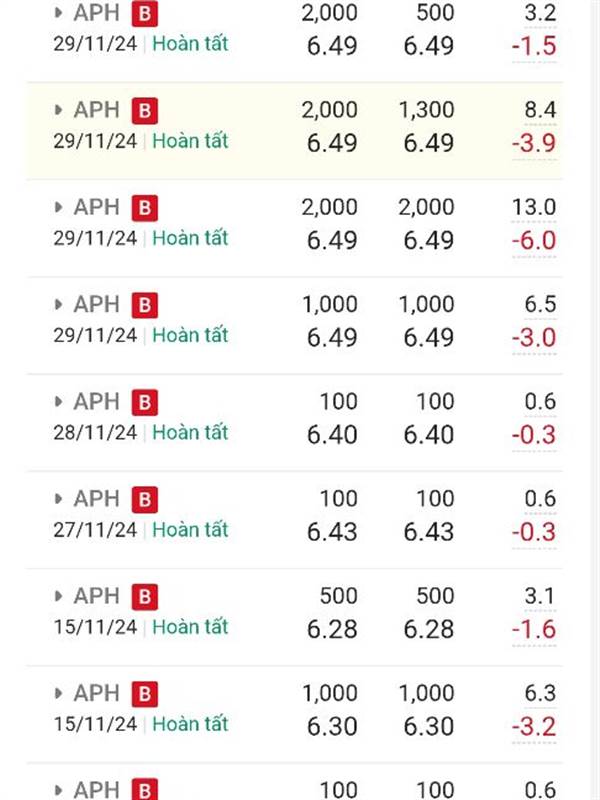Expand the APH order dated 28/11/24
Image resolution: width=600 pixels, height=800 pixels.
(59, 402)
